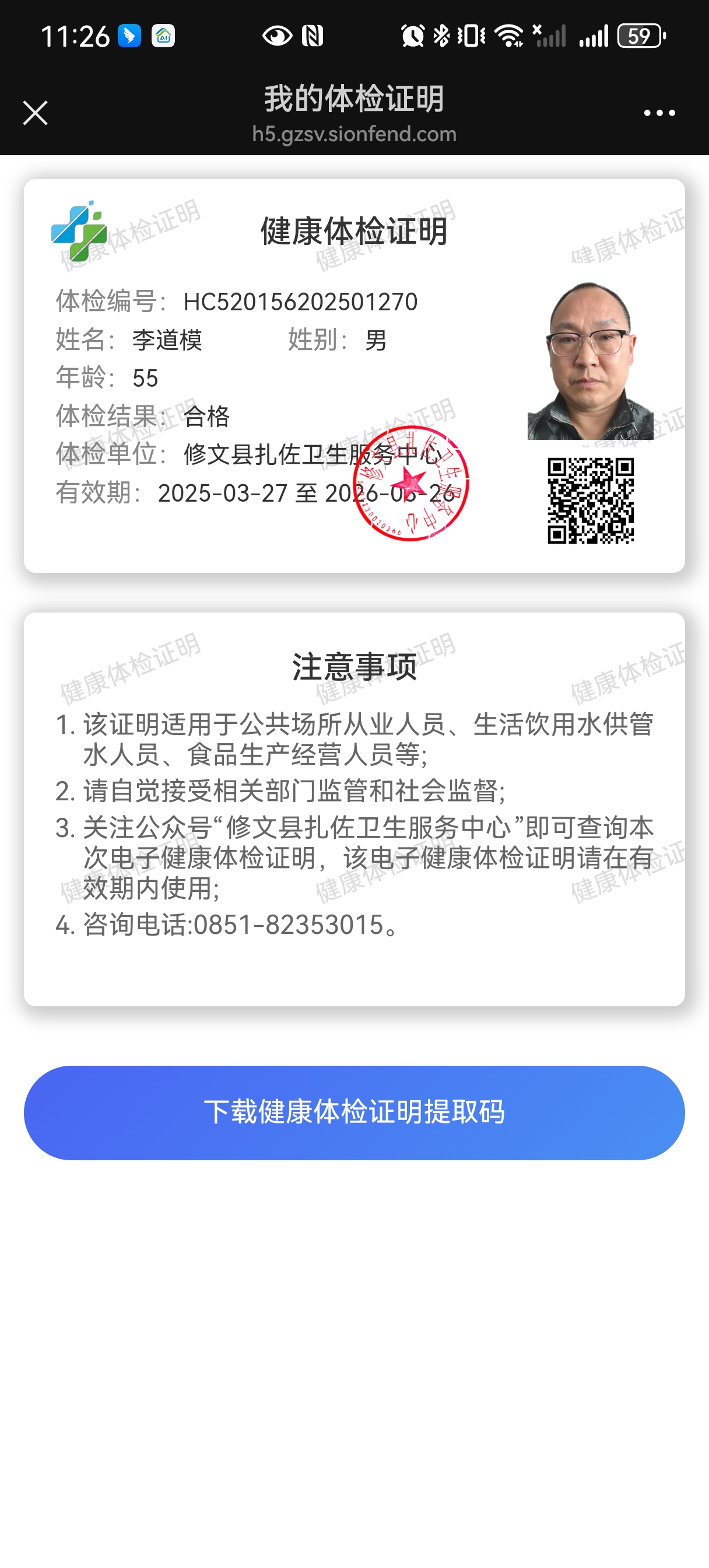
Task: Tap 下载健康体检证明提取码 button
Action: pyautogui.click(x=354, y=1112)
